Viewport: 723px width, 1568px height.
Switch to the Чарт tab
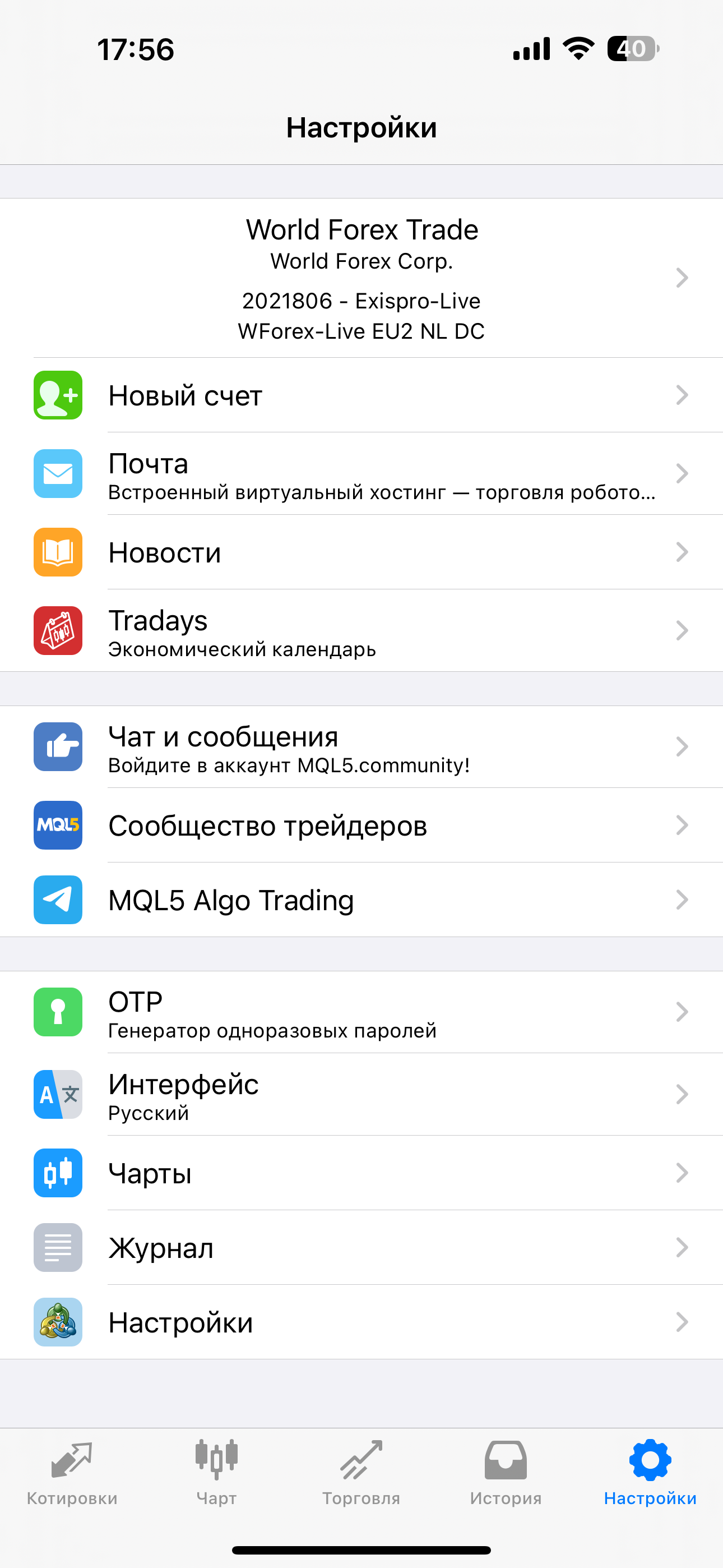[x=217, y=1472]
